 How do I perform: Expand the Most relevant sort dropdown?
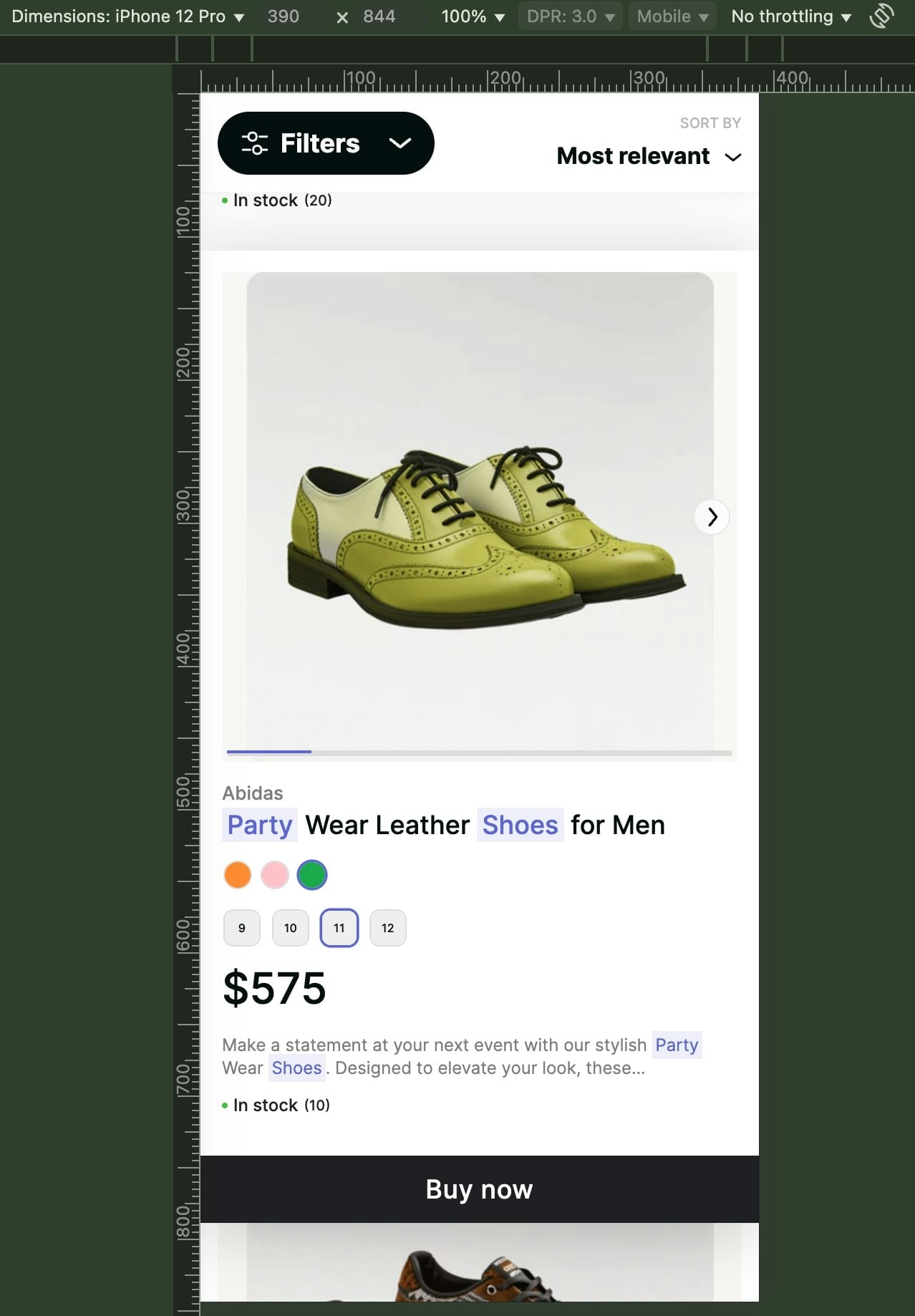pyautogui.click(x=649, y=156)
